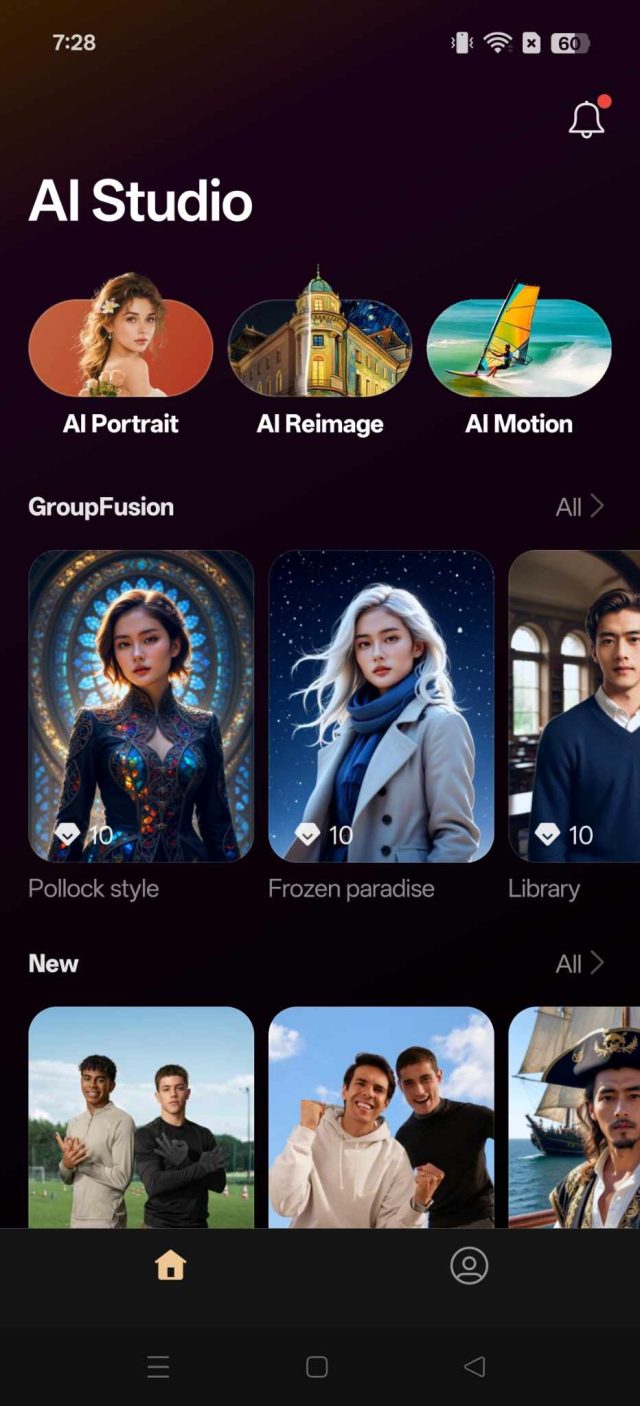
Task: Select the Pollock style template
Action: click(x=141, y=706)
